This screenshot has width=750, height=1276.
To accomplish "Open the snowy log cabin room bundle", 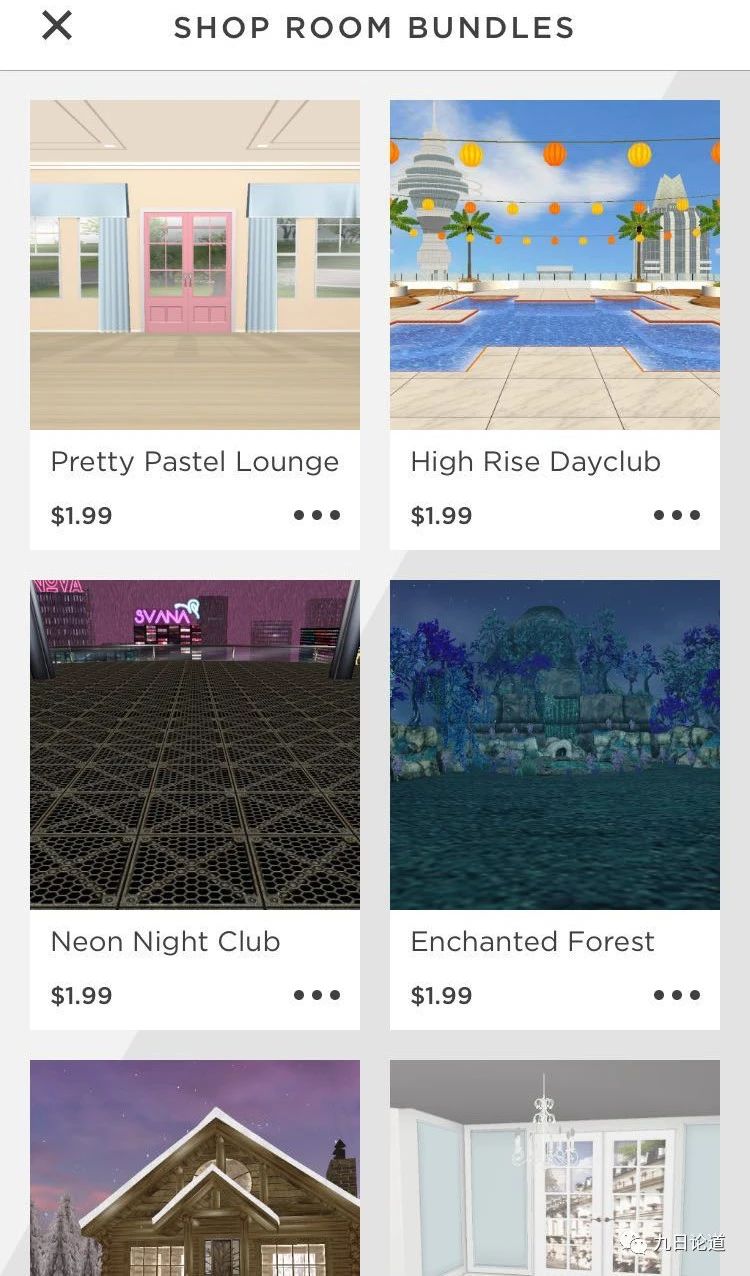I will point(195,1168).
